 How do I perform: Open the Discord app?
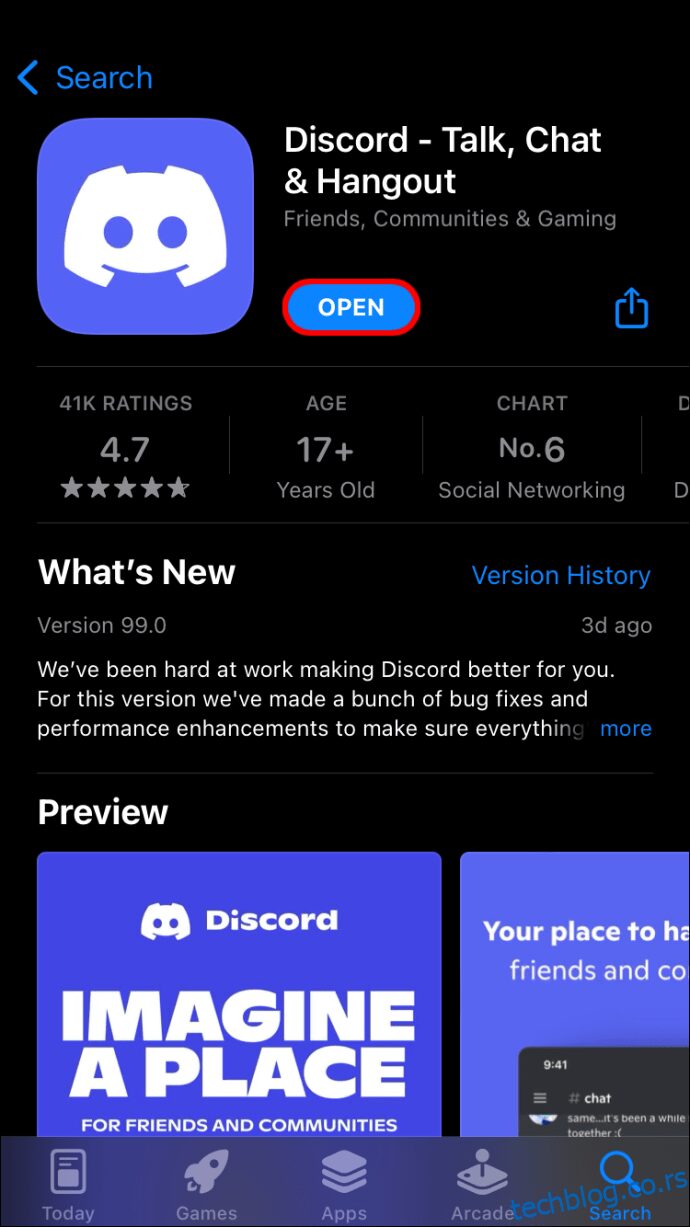coord(351,308)
